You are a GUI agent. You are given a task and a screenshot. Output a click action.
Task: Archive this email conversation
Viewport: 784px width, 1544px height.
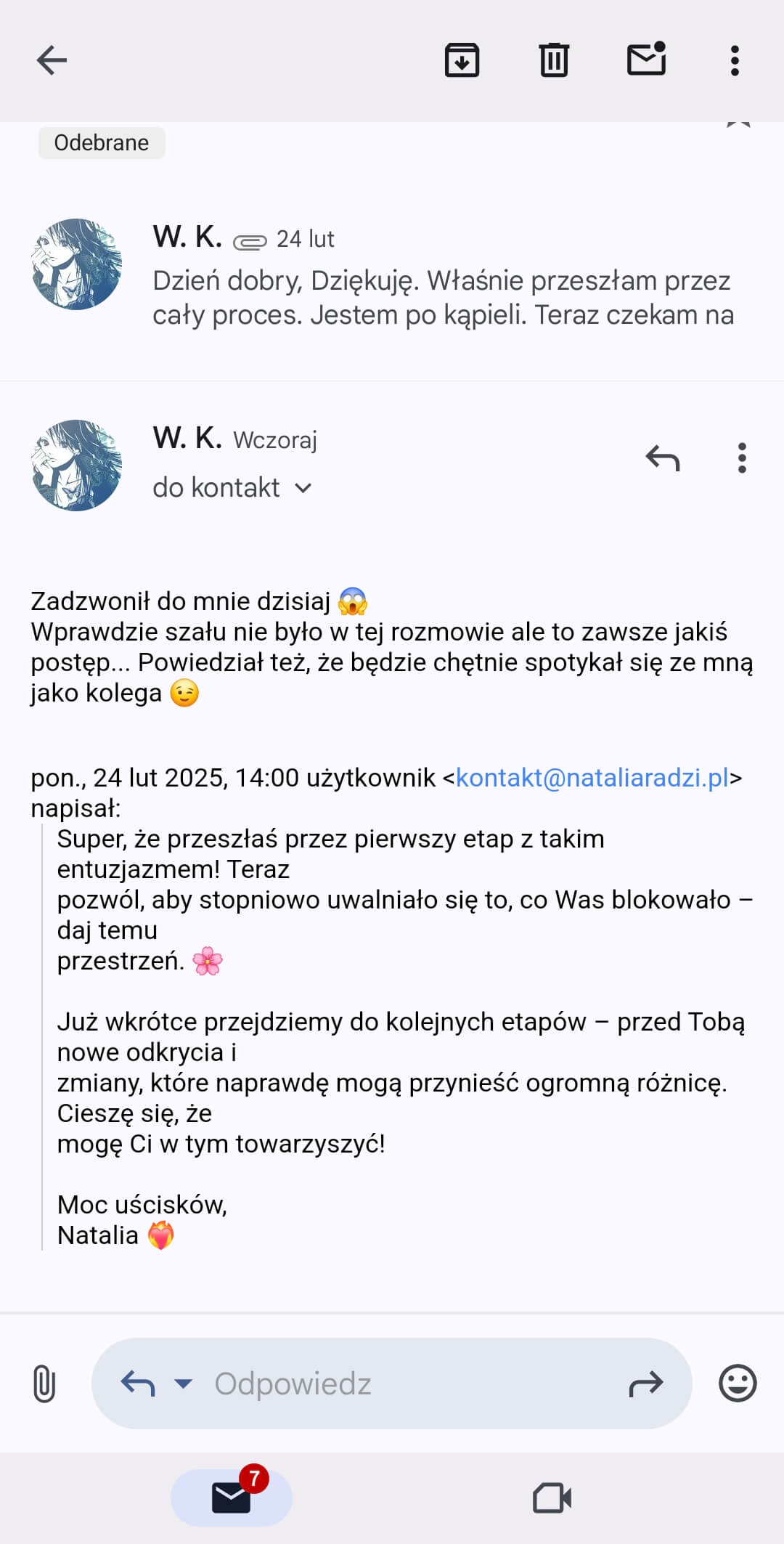(462, 60)
